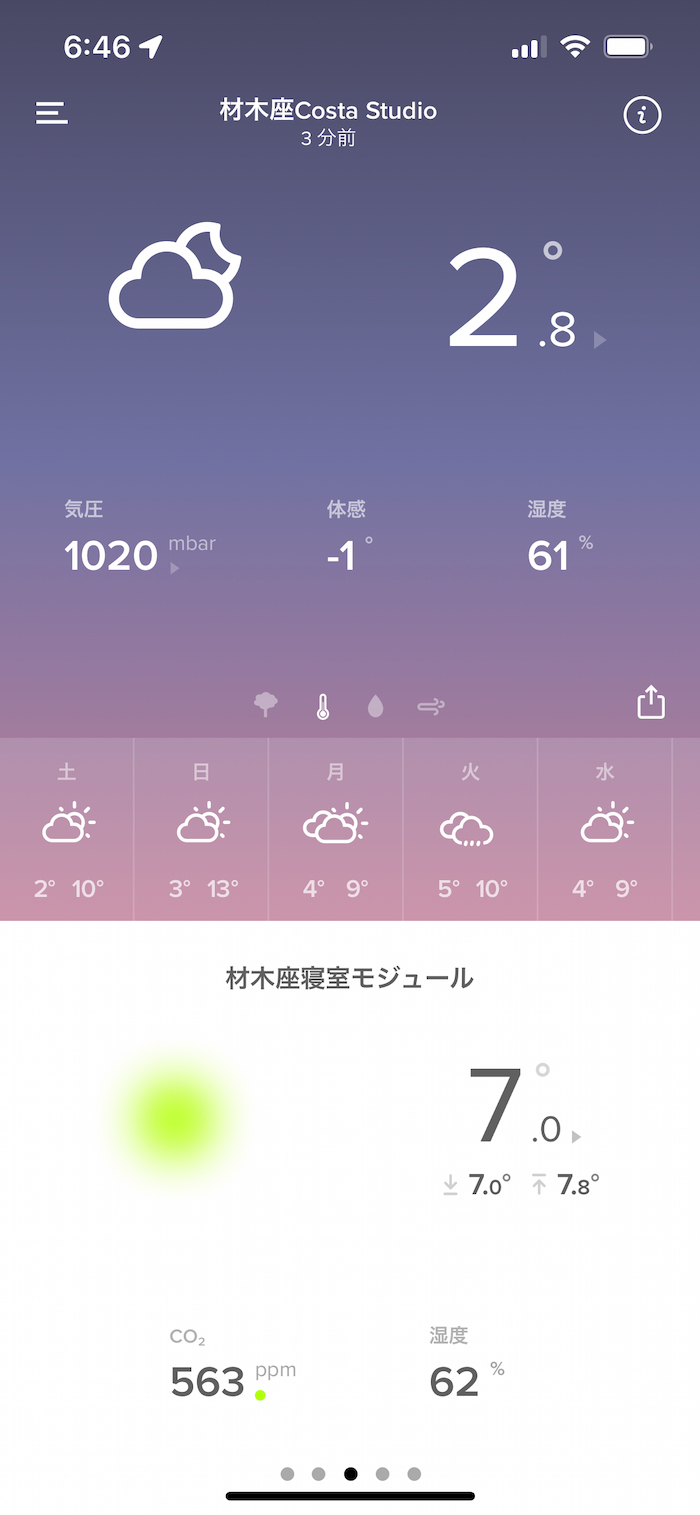
Task: Switch forecast to air quality tree icon
Action: pyautogui.click(x=266, y=706)
